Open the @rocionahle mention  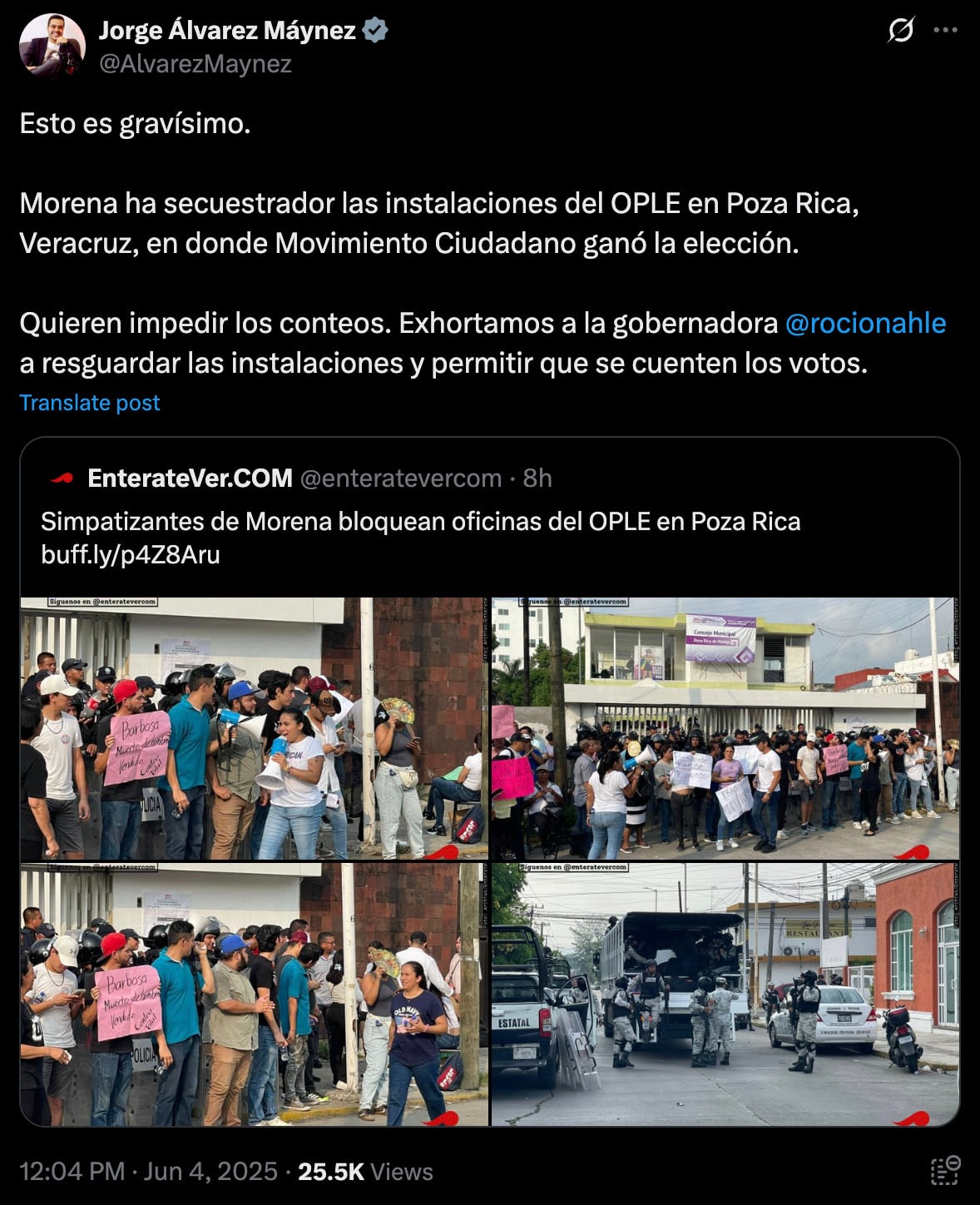click(x=865, y=323)
